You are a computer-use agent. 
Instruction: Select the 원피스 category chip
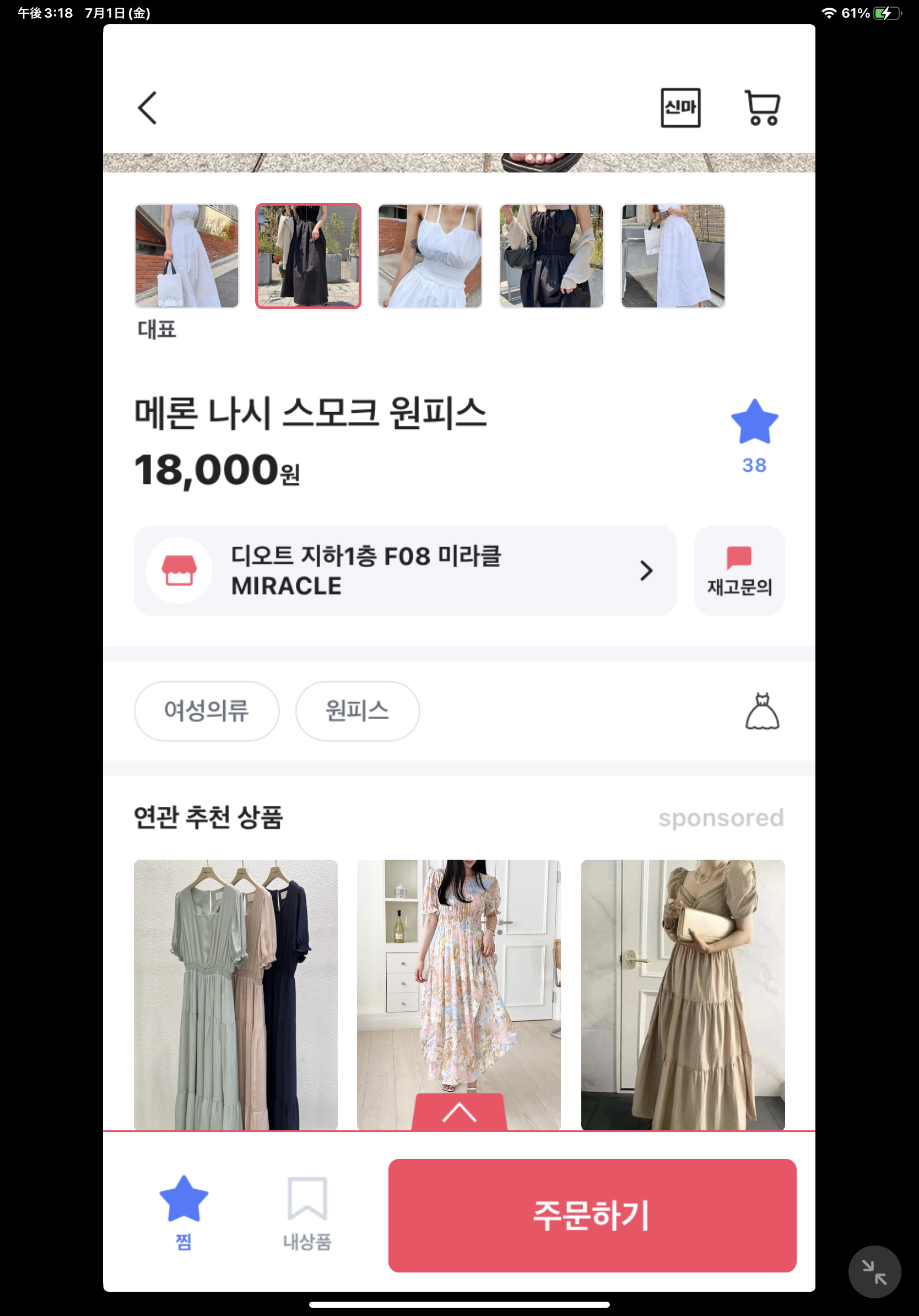(x=357, y=711)
